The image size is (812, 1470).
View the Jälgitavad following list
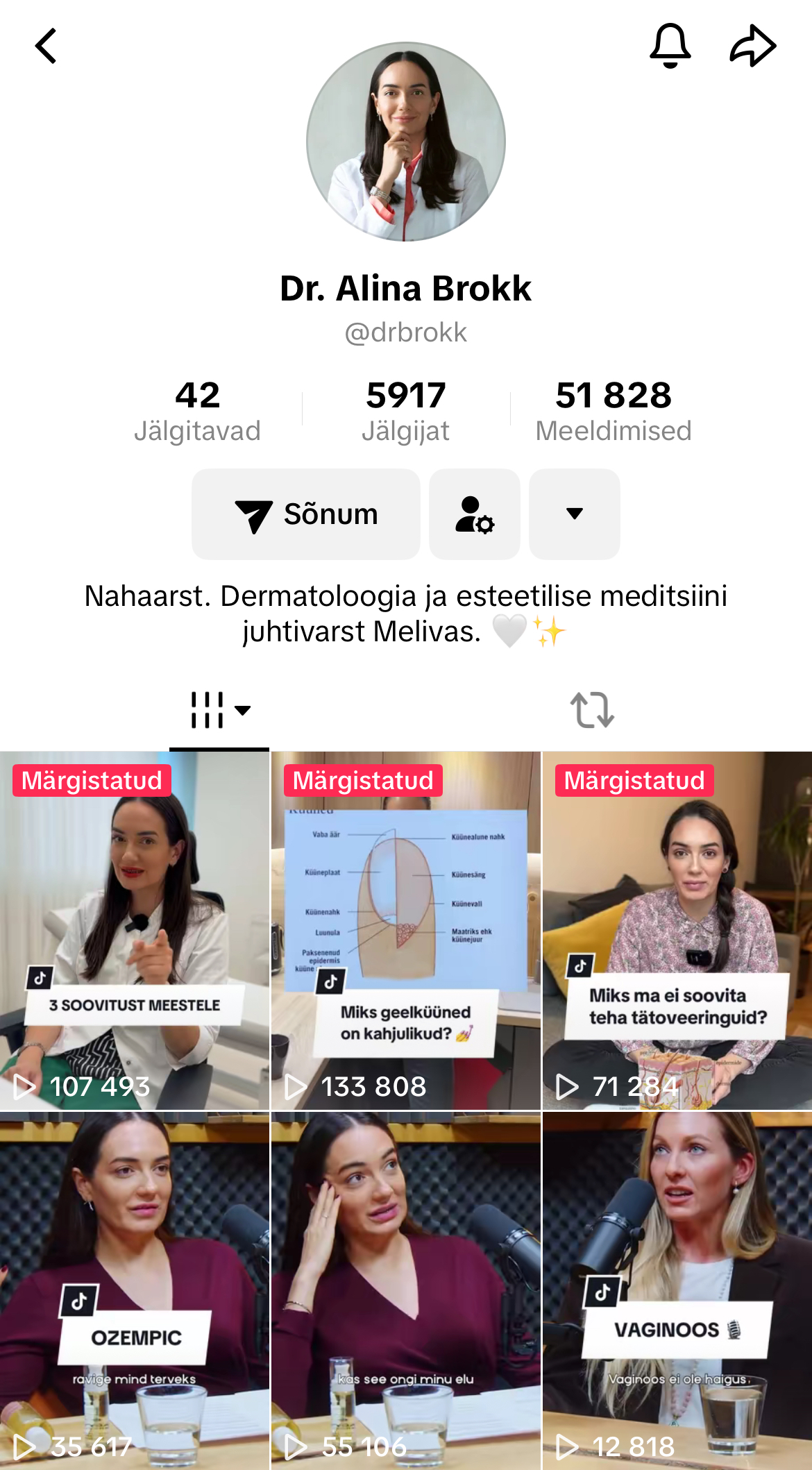pyautogui.click(x=197, y=411)
